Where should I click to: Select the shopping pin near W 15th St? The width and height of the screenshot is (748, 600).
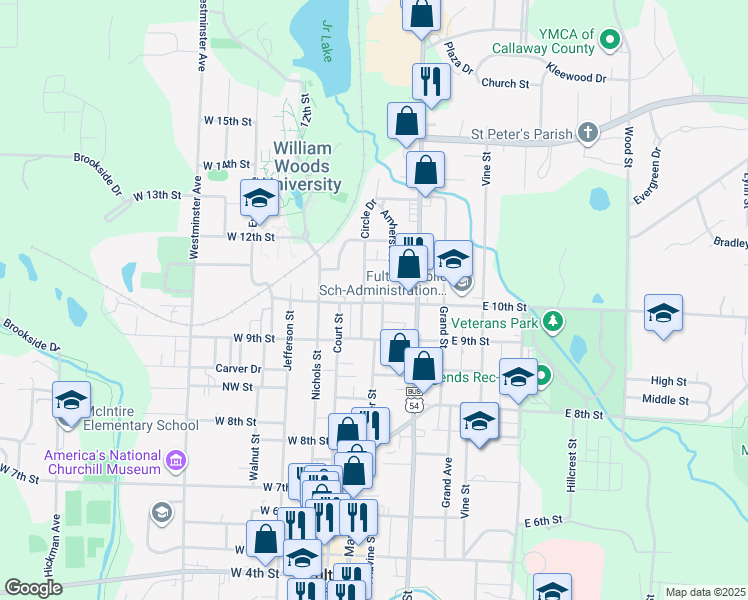[x=407, y=121]
